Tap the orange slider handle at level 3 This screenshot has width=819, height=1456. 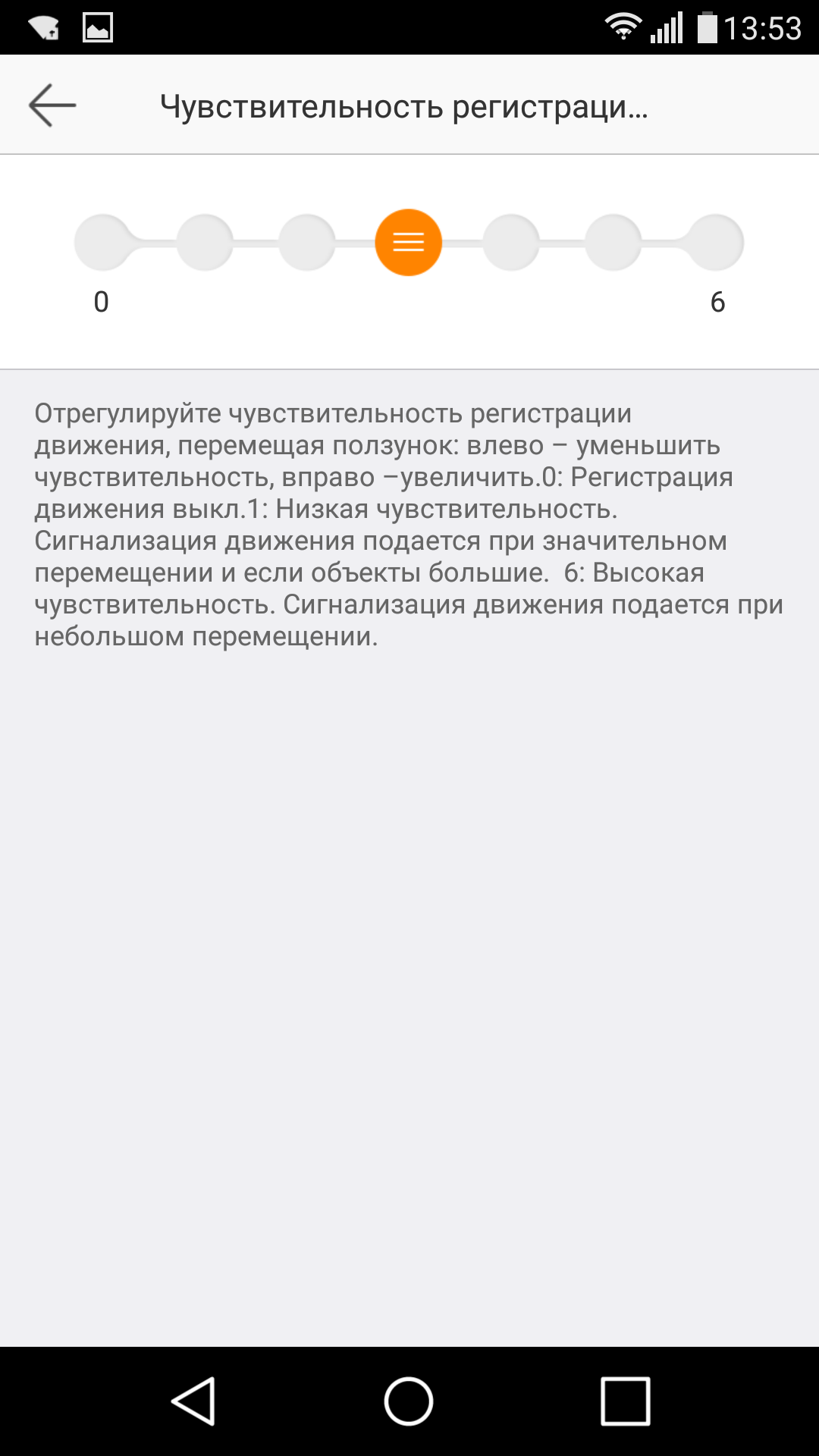pyautogui.click(x=409, y=243)
